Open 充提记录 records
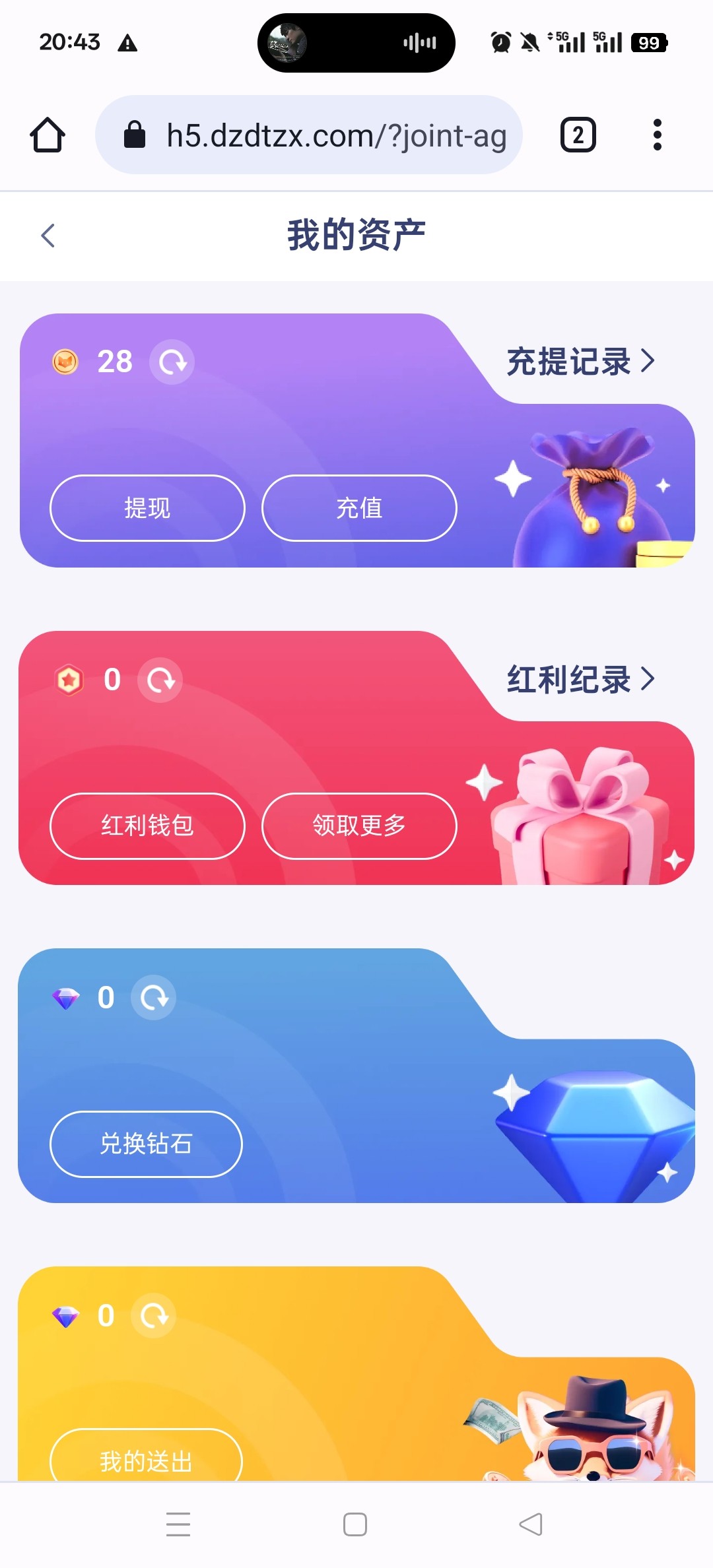 (580, 362)
